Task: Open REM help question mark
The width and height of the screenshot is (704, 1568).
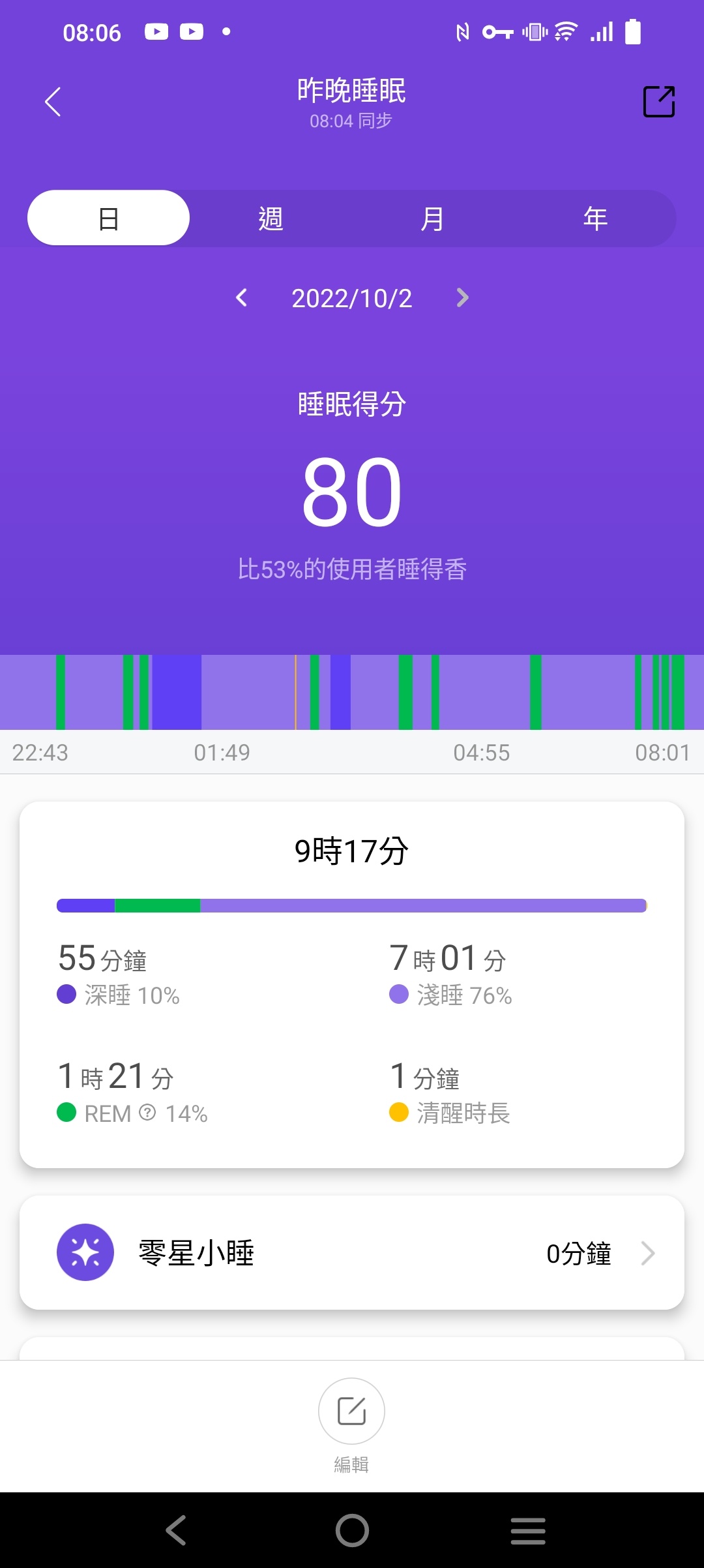Action: click(x=148, y=1112)
